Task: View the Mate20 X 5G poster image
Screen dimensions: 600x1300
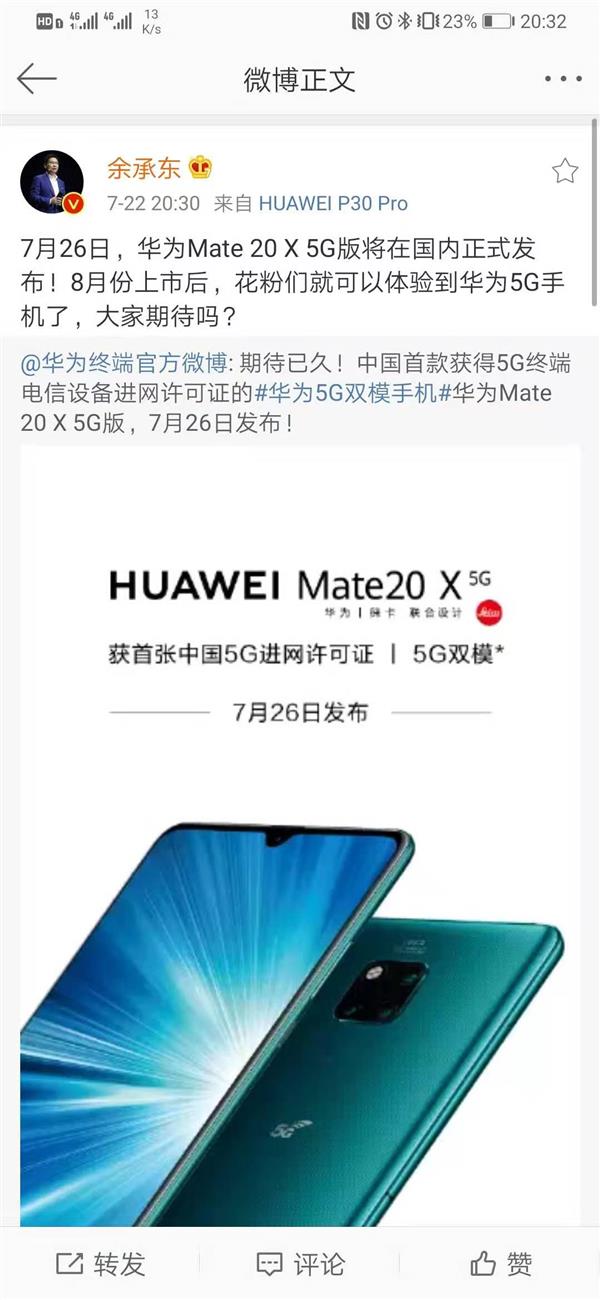Action: [x=300, y=830]
